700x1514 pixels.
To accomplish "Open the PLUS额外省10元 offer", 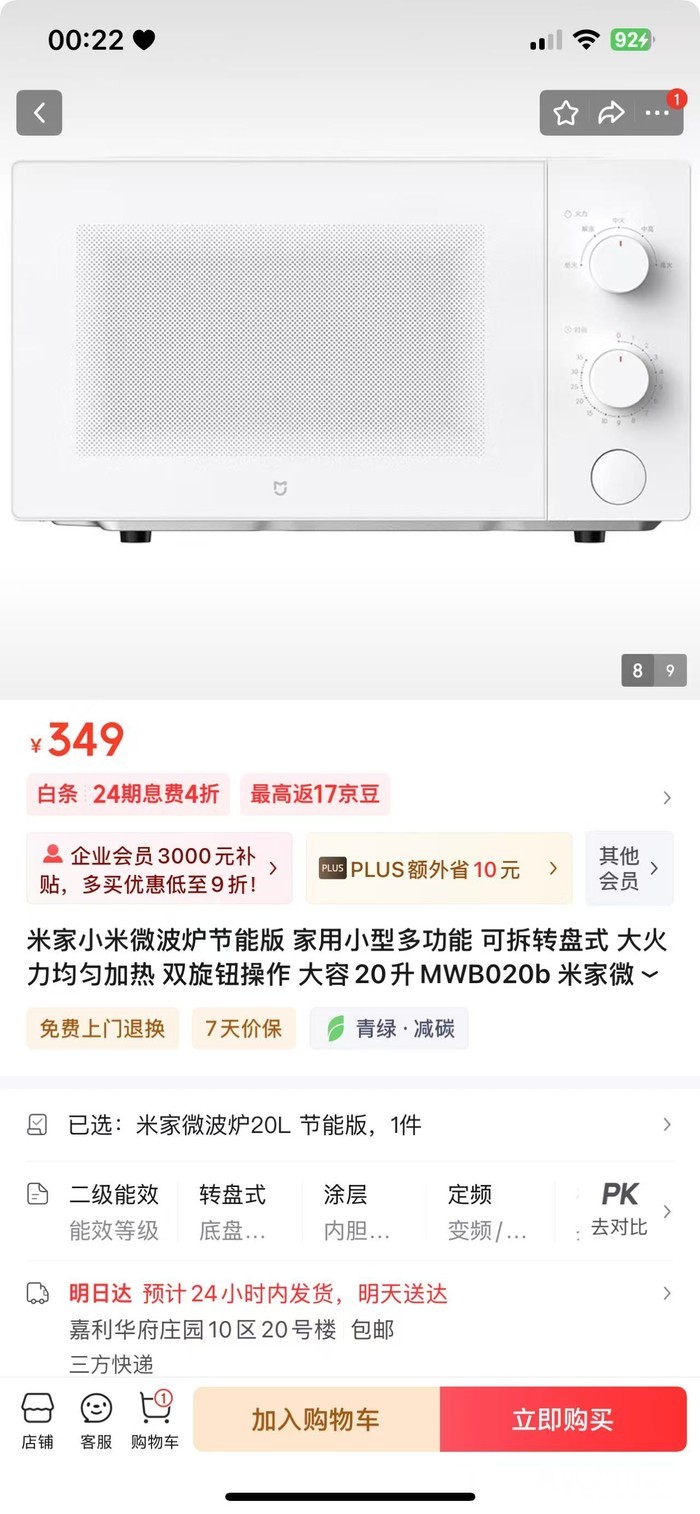I will click(x=438, y=868).
